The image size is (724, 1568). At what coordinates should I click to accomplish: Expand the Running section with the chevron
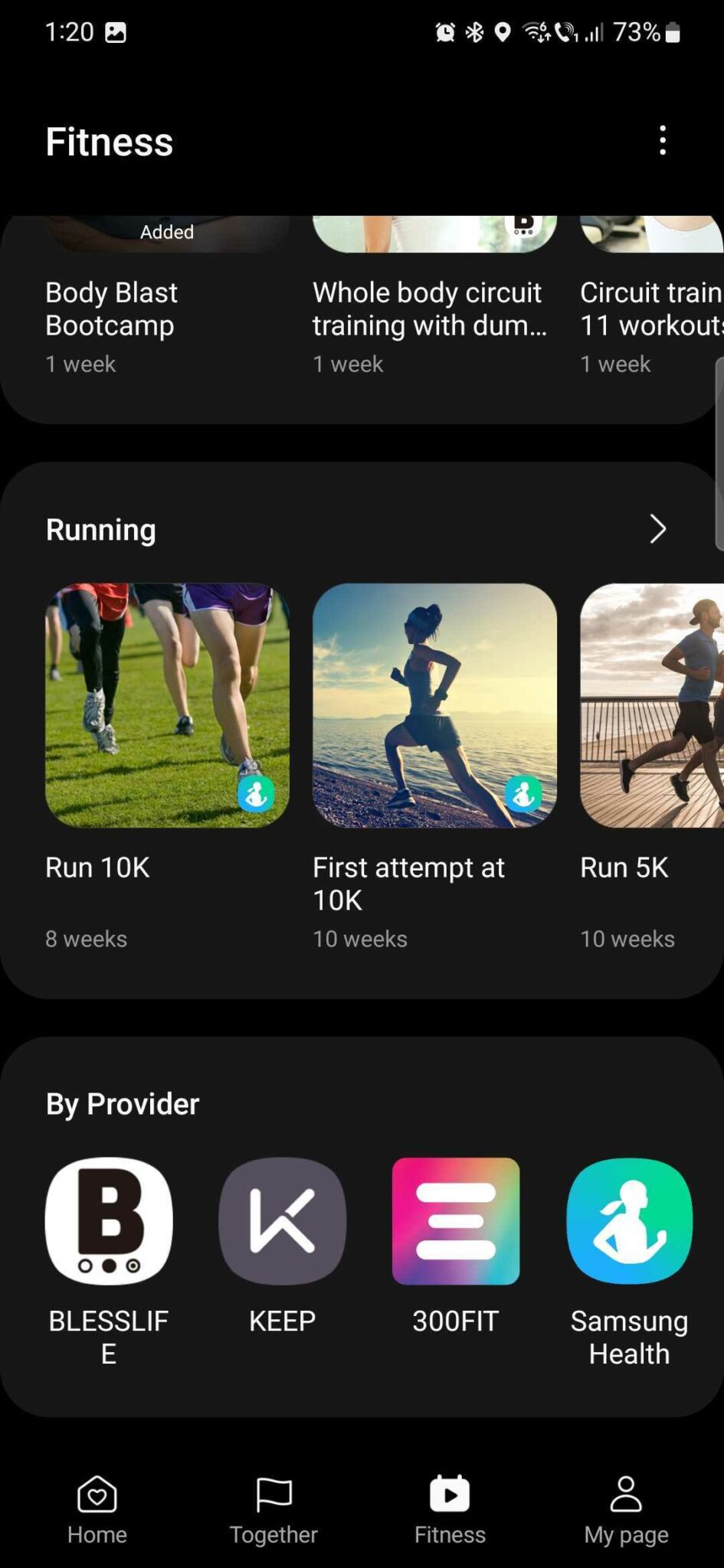tap(656, 529)
